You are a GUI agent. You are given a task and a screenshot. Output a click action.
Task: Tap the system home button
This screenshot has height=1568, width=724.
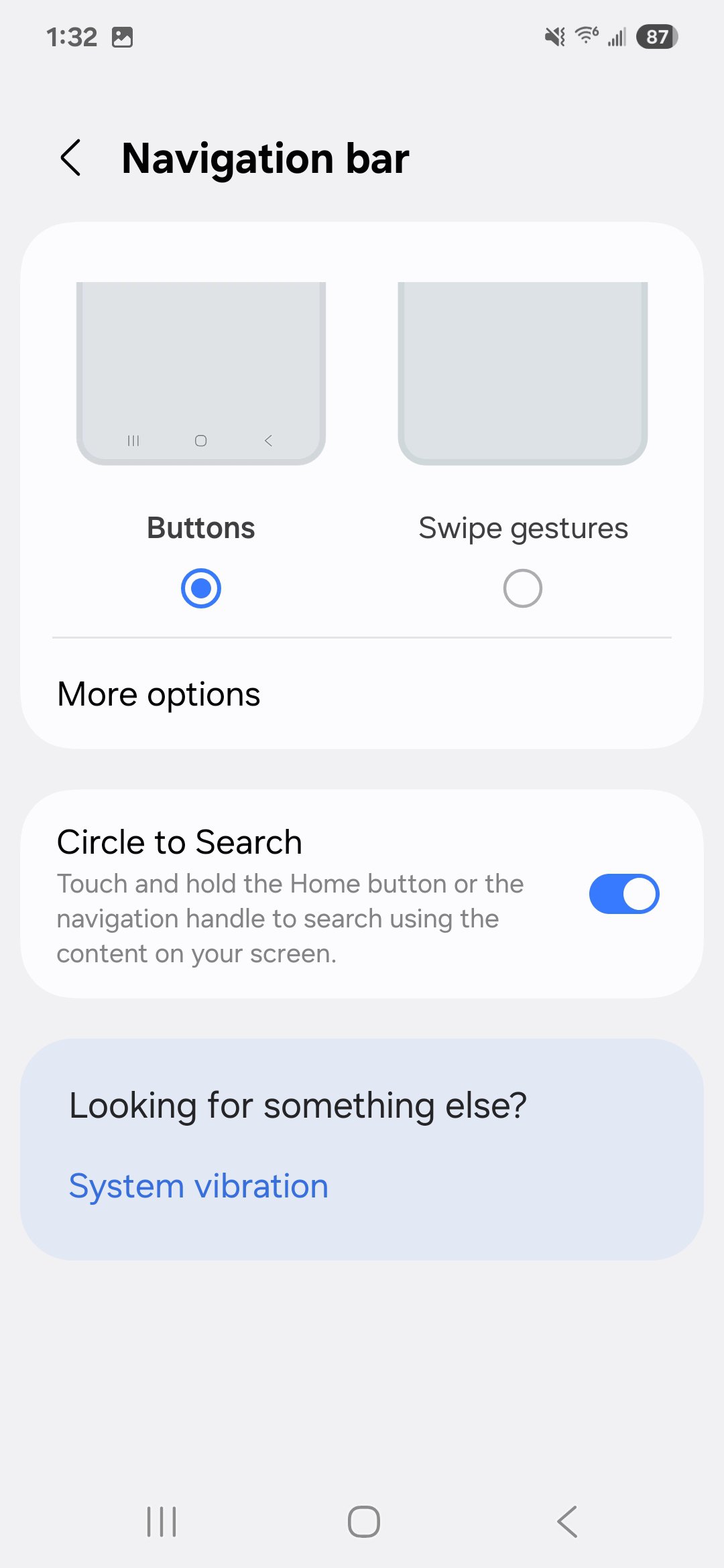coord(363,1521)
